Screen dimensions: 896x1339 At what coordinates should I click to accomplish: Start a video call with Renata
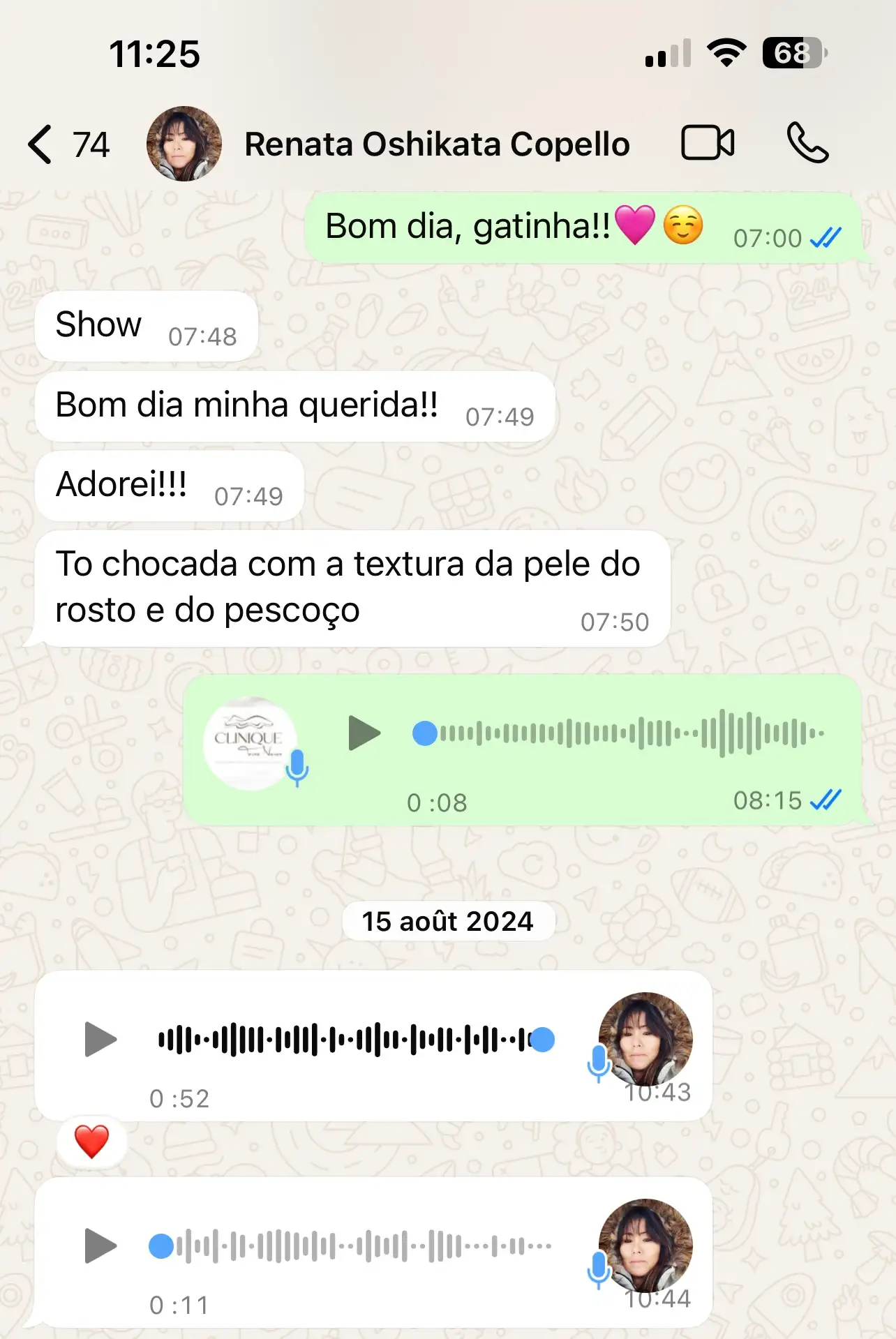tap(707, 143)
